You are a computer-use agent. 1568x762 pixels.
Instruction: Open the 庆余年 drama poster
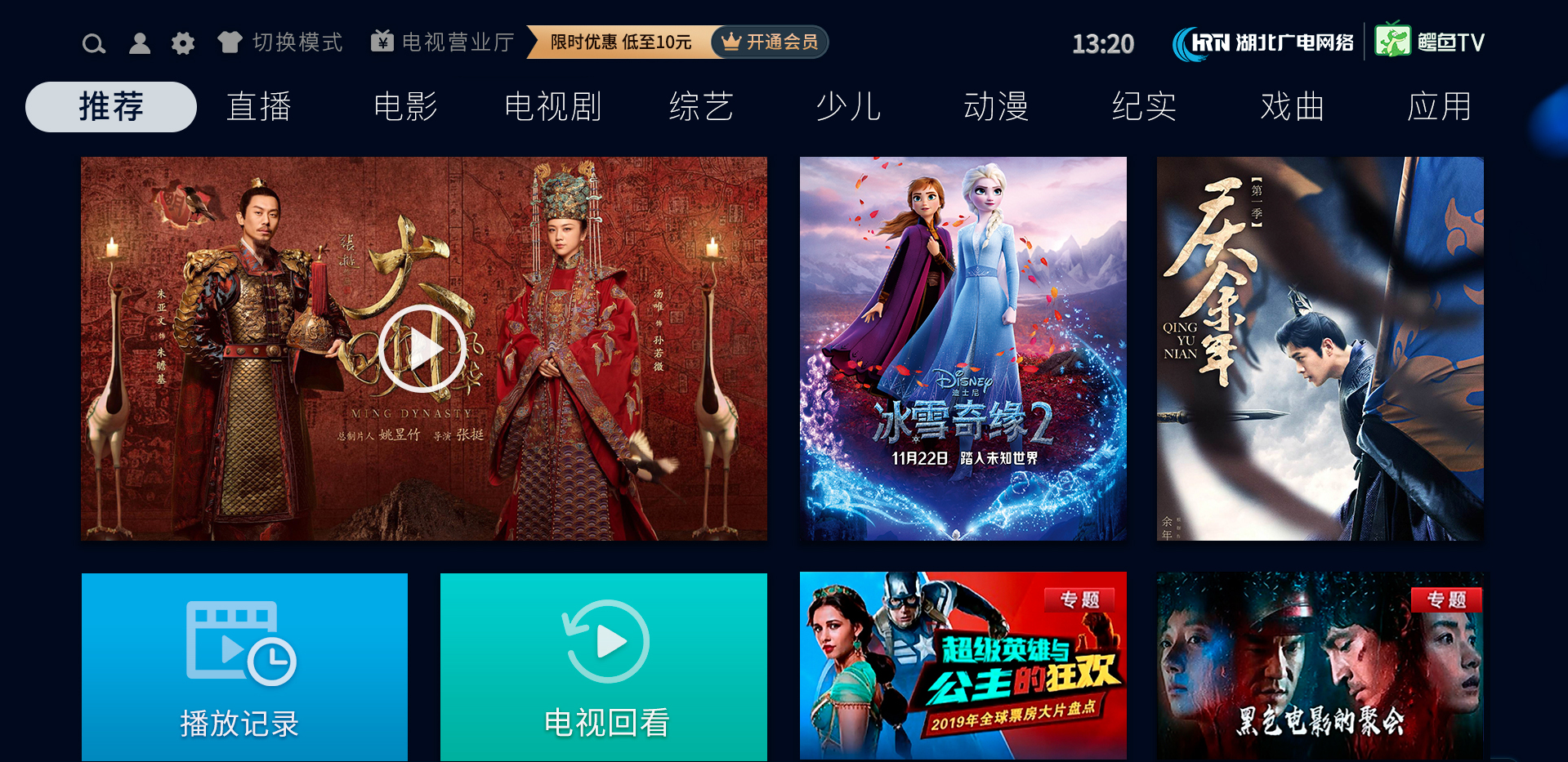click(x=1320, y=349)
